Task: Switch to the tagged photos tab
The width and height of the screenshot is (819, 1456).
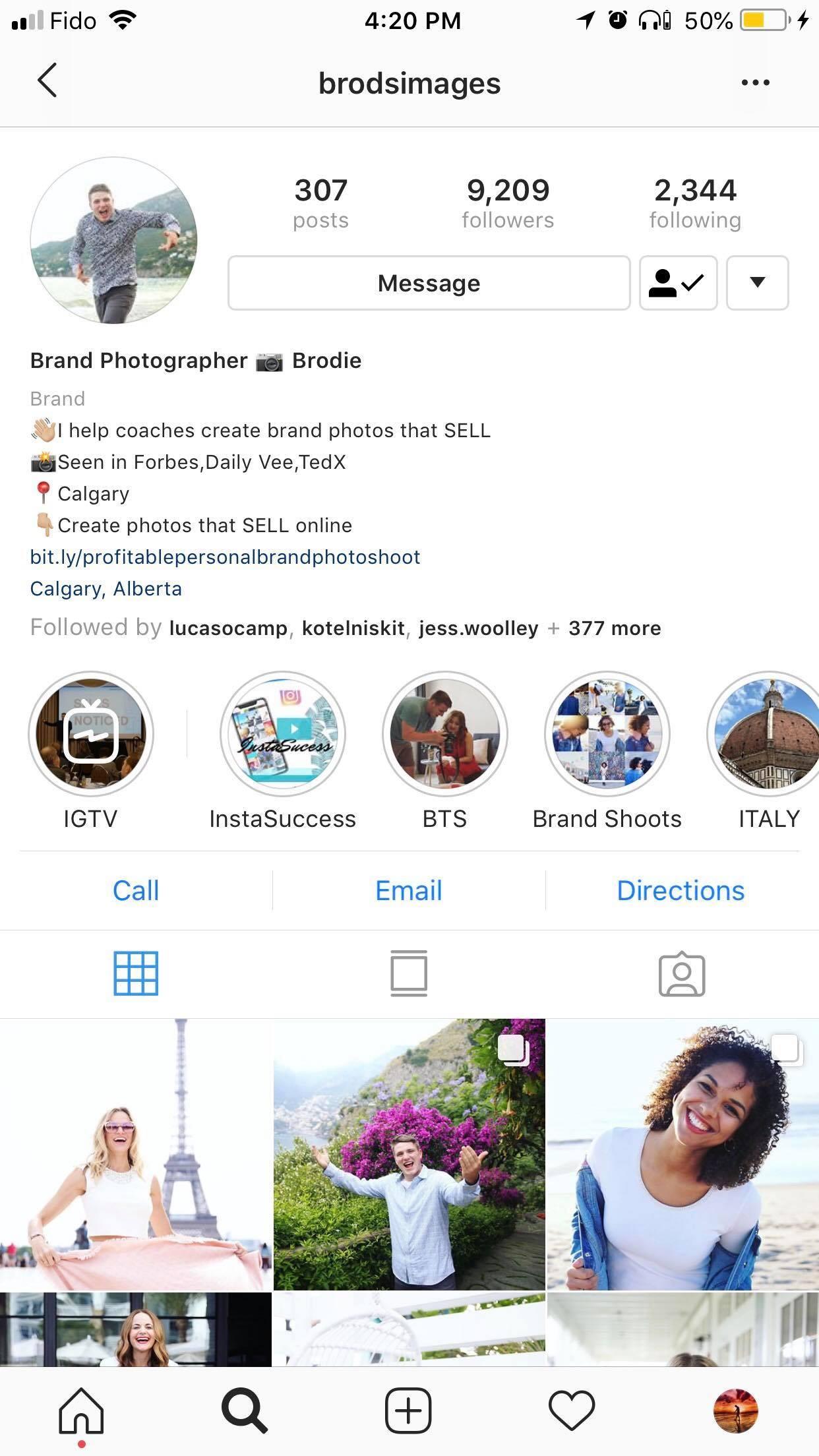Action: tap(681, 973)
